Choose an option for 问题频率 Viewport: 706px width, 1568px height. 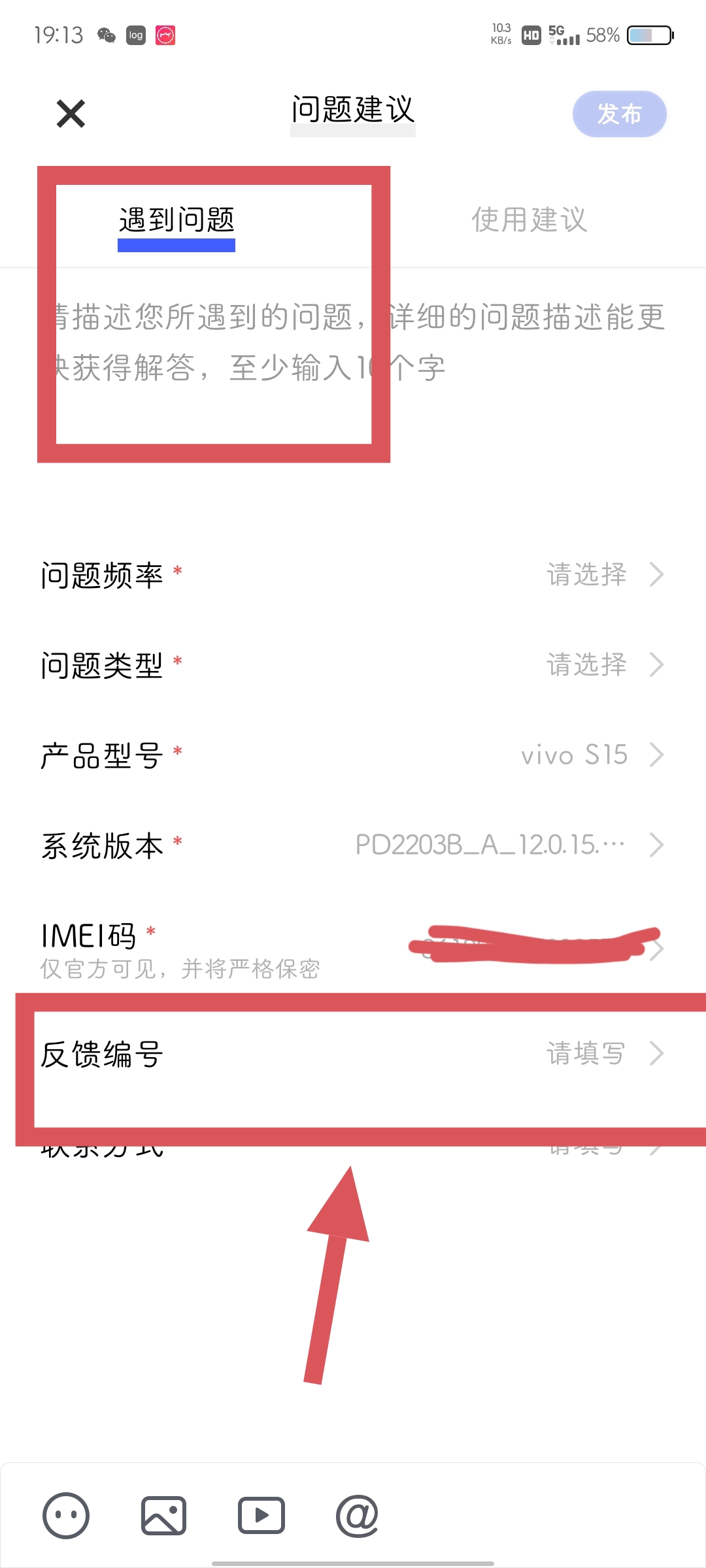[353, 575]
